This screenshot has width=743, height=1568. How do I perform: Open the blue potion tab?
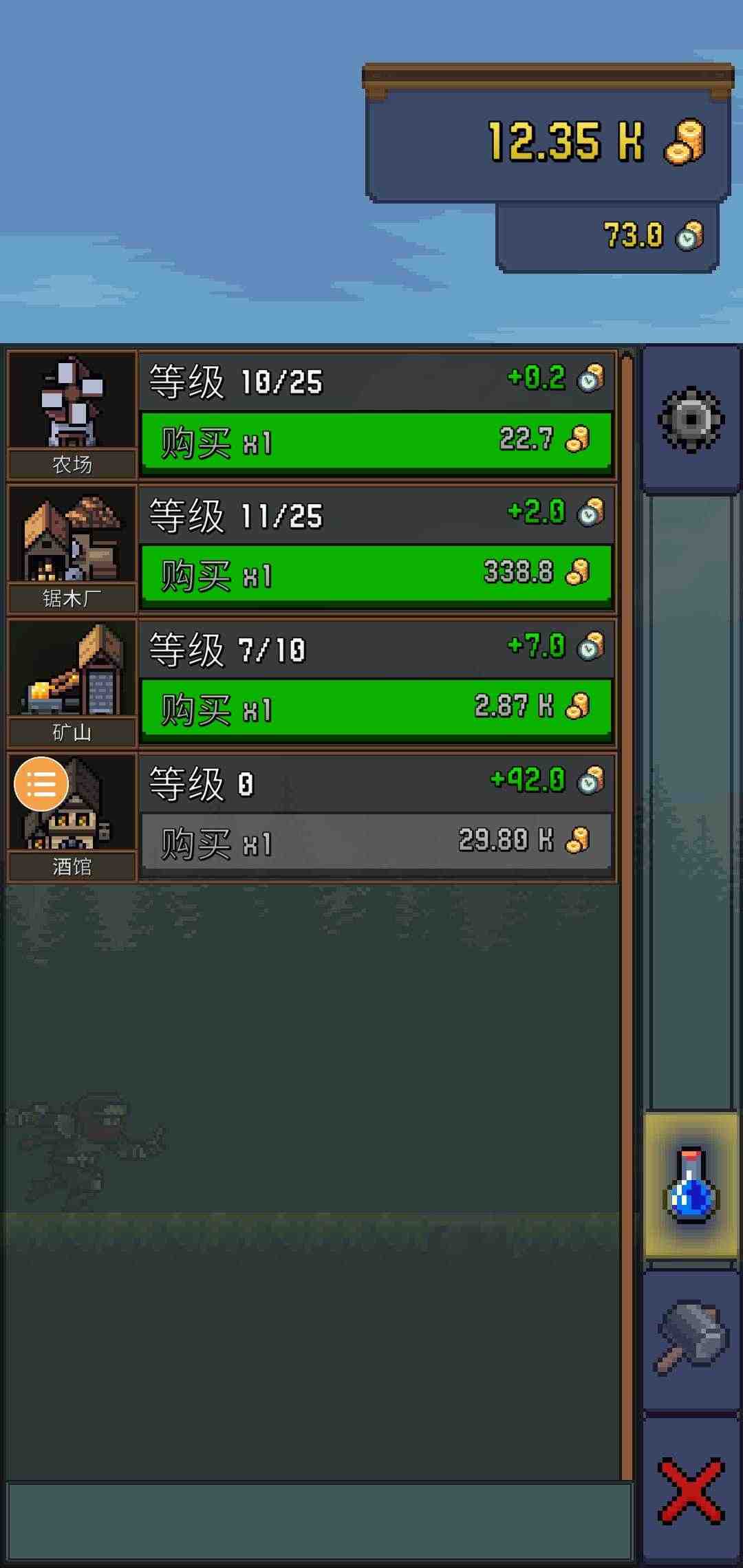click(691, 1186)
